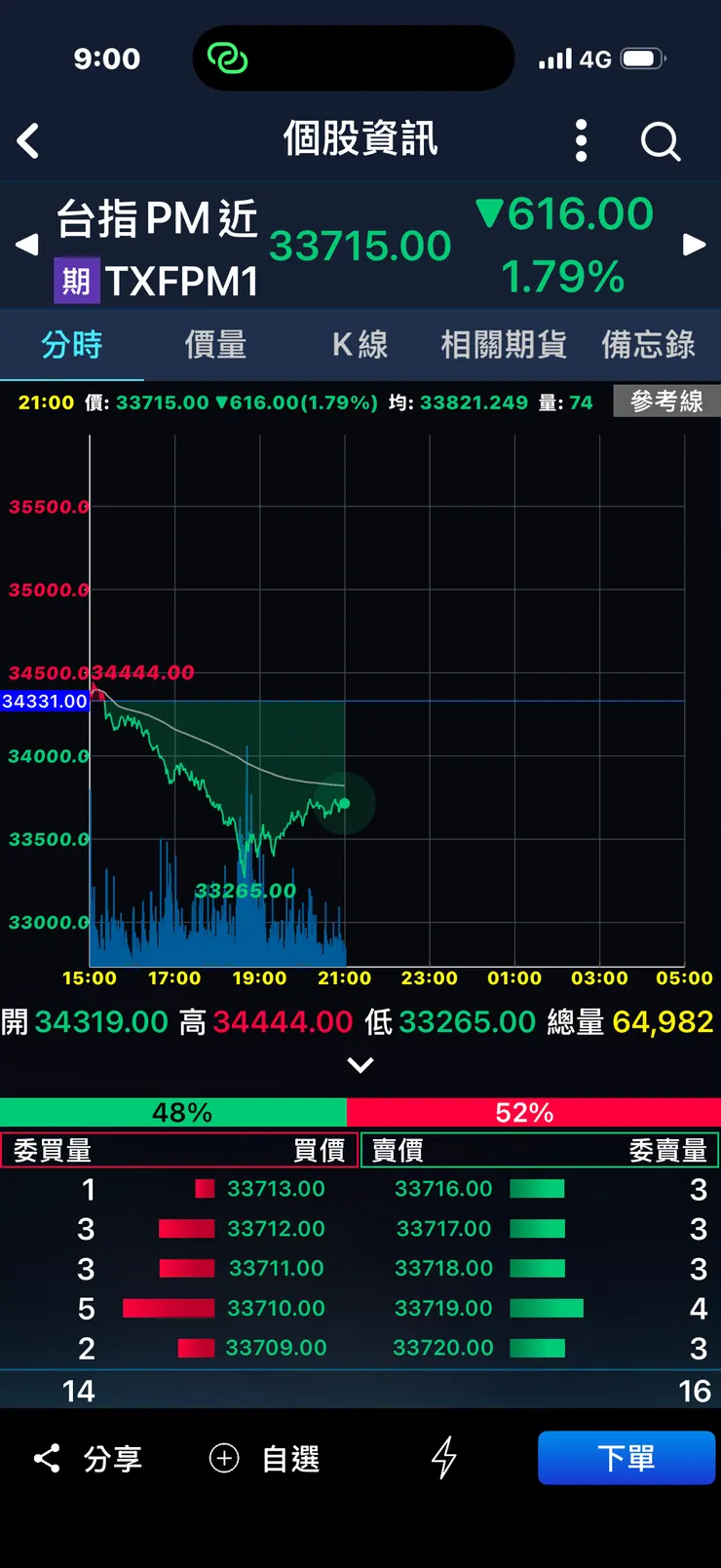Open the 備忘錄 tab
The image size is (721, 1568).
pos(647,345)
